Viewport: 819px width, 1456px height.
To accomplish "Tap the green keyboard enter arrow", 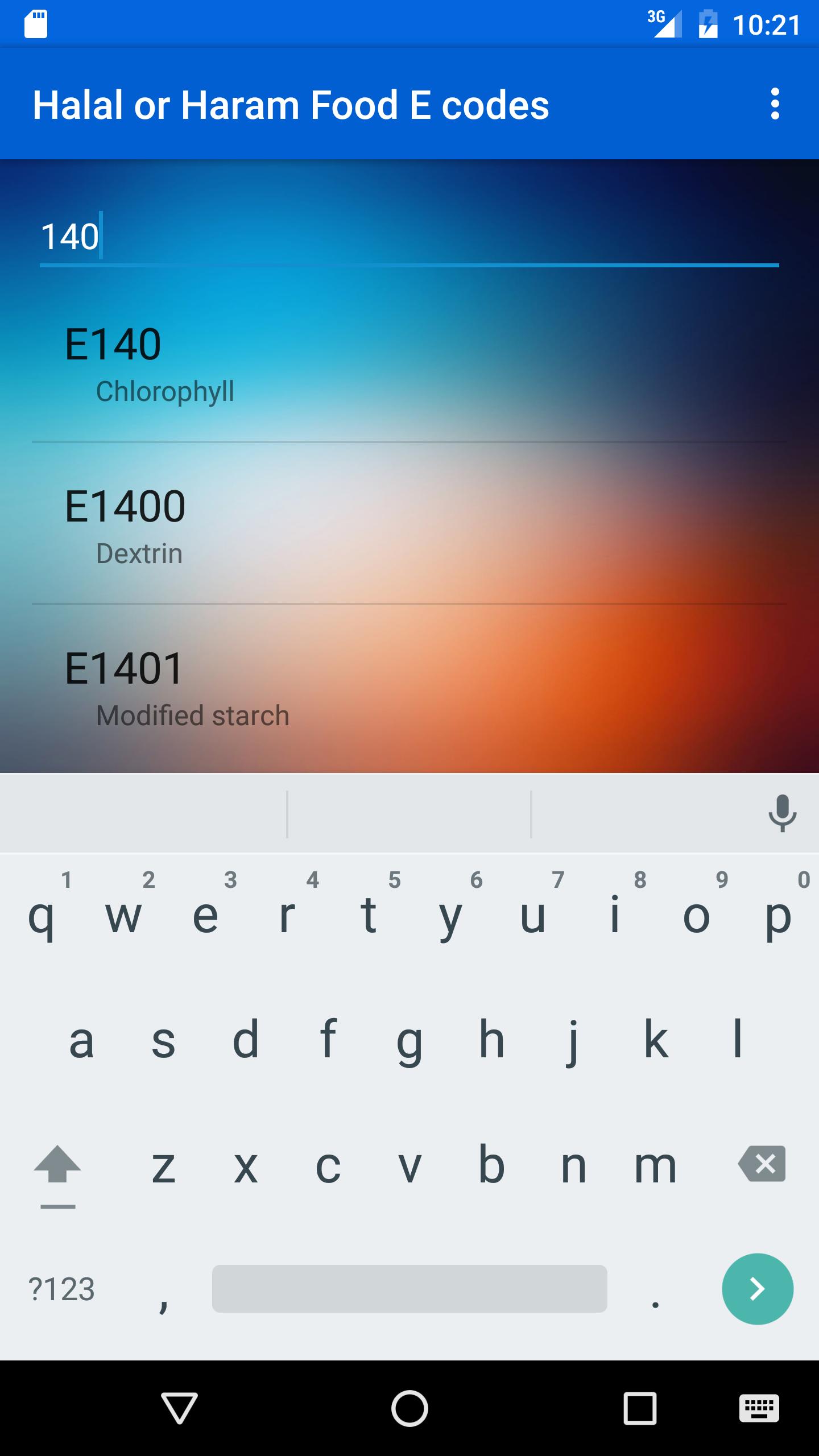I will tap(757, 1289).
